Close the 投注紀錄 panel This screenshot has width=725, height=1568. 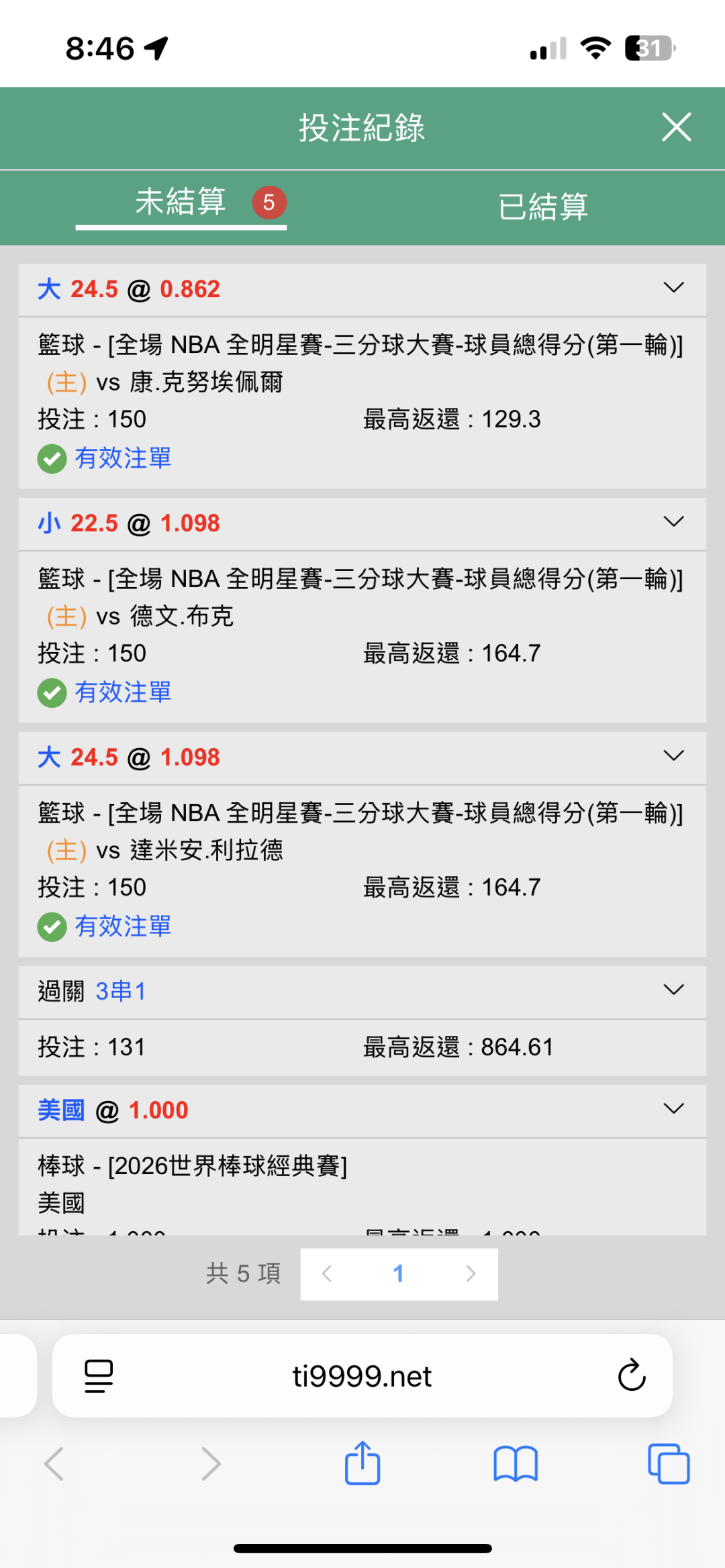(676, 127)
